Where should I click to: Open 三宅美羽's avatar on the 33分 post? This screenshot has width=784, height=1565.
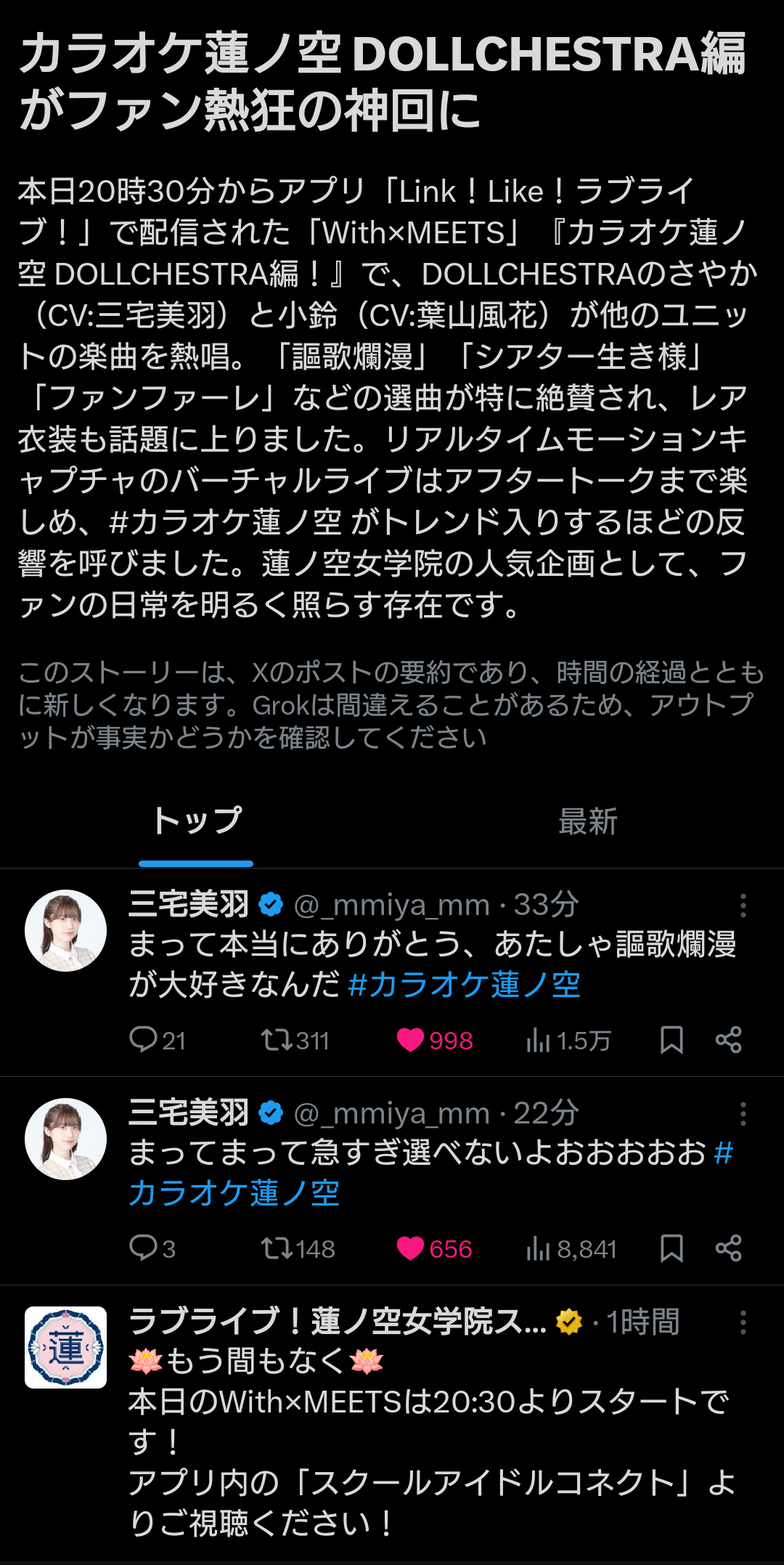65,931
